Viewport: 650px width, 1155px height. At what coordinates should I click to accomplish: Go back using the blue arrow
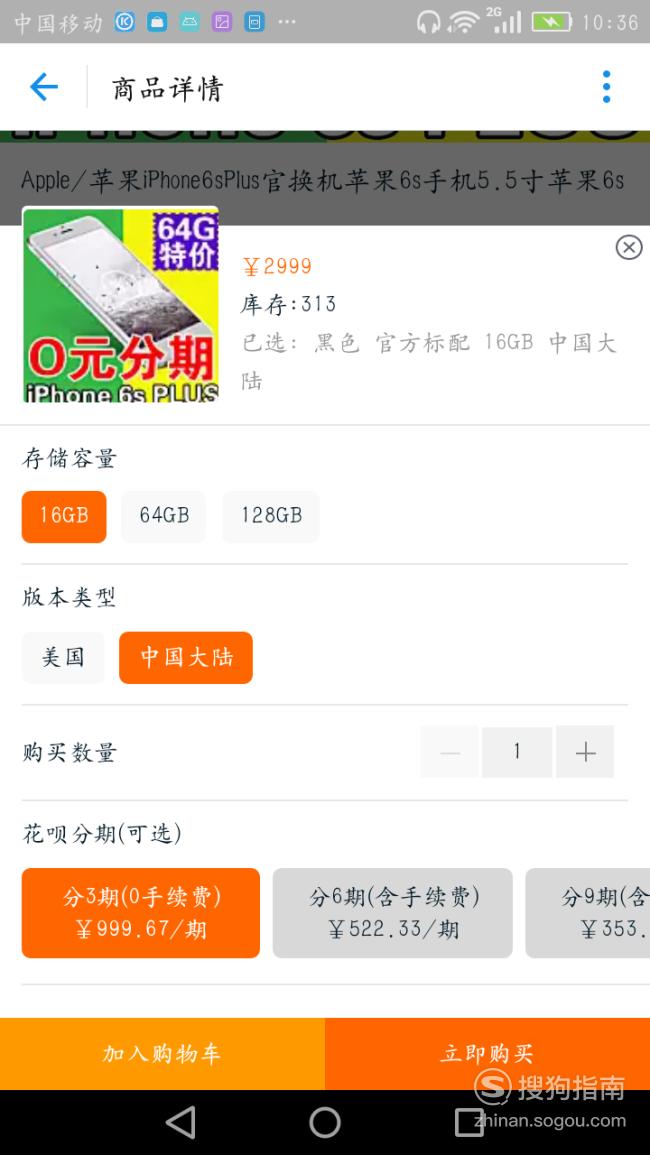click(x=44, y=88)
